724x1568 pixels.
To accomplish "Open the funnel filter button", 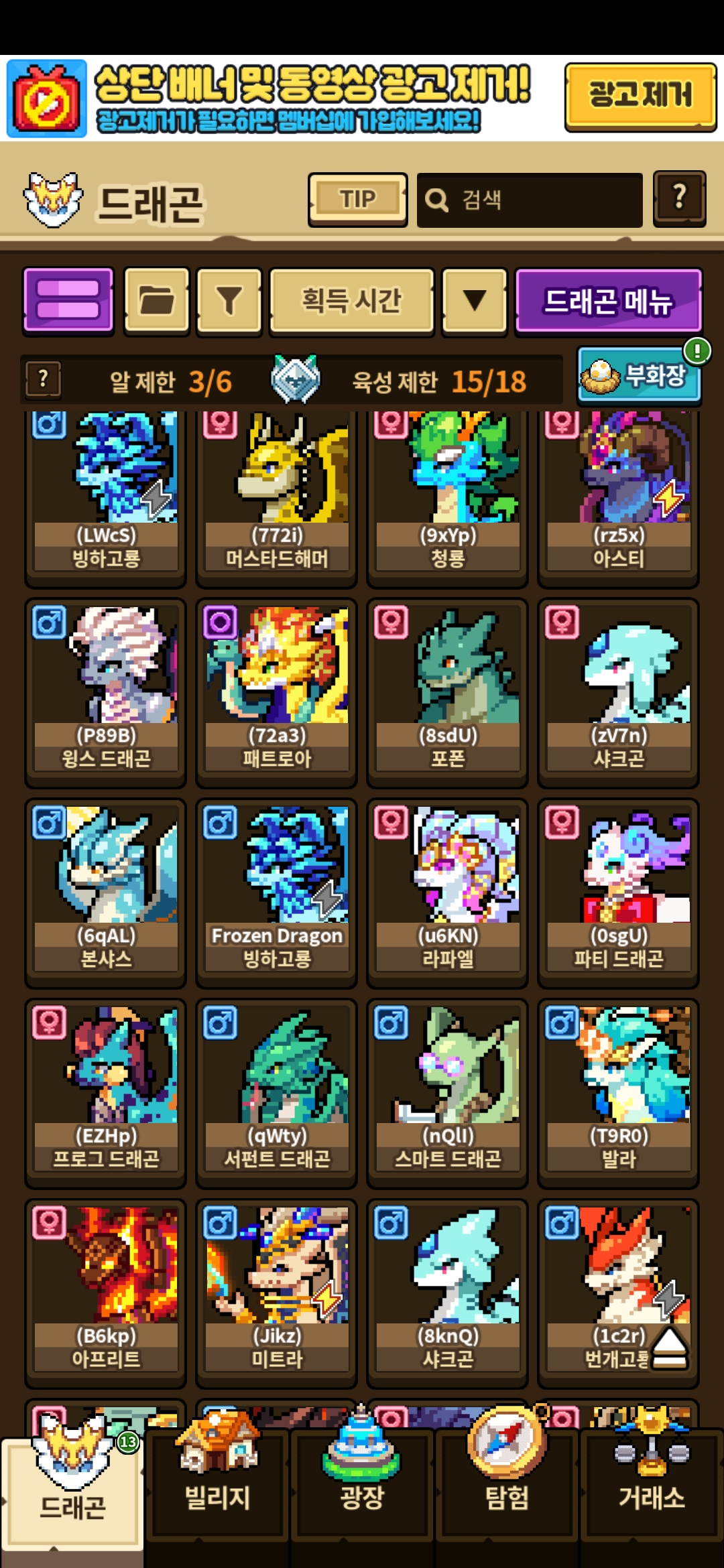I will point(229,300).
